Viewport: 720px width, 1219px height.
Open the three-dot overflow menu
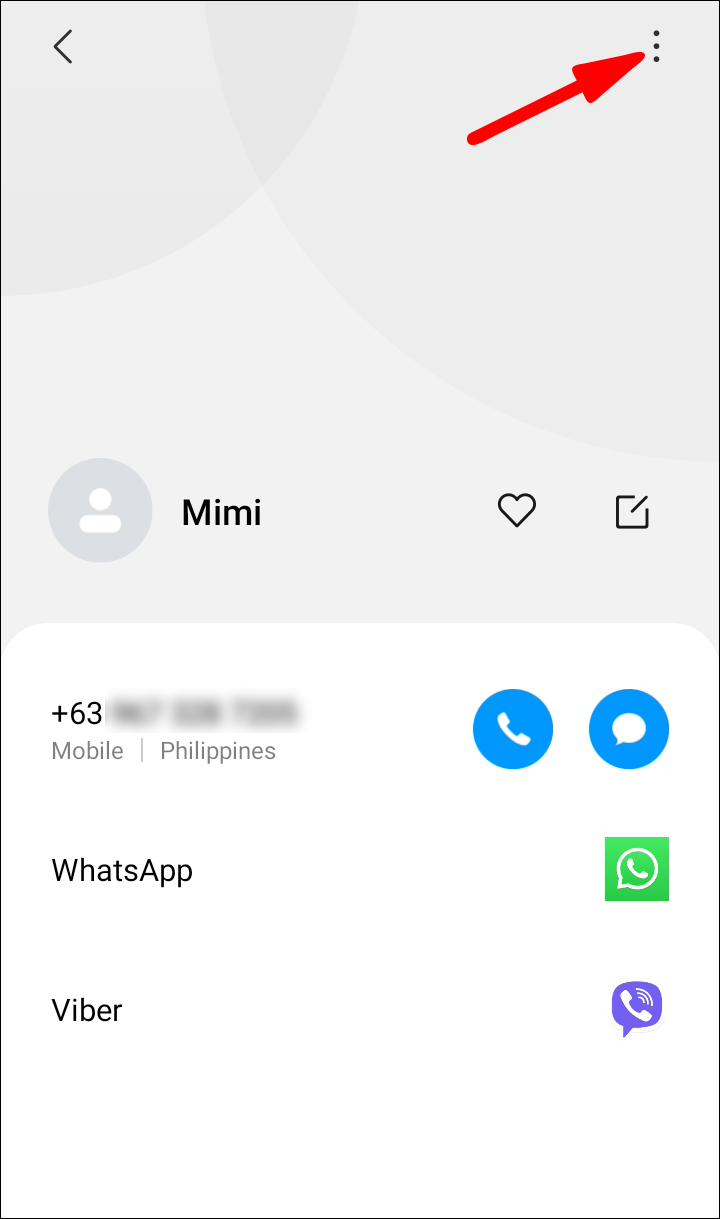656,47
